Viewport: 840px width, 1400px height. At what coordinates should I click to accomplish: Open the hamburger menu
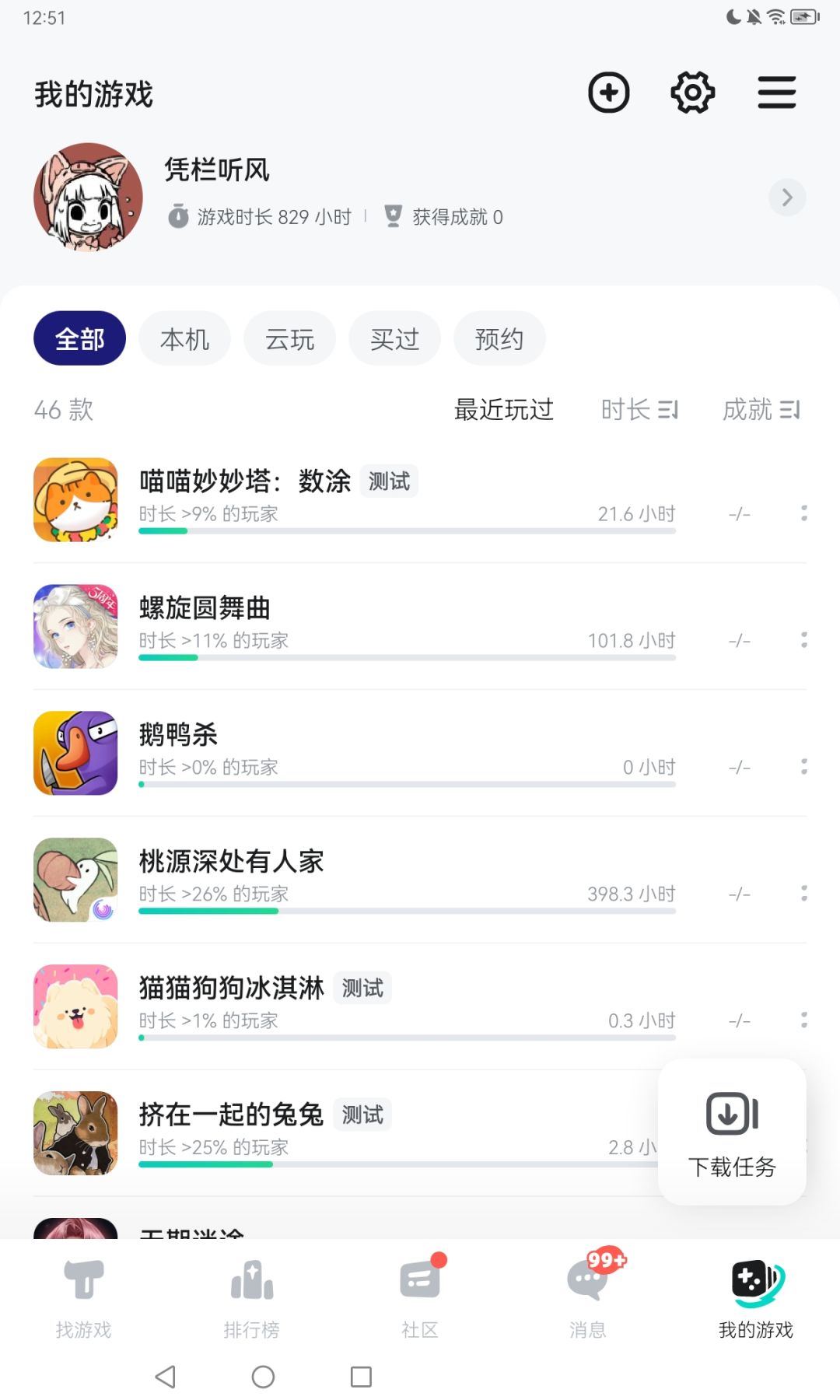point(776,92)
